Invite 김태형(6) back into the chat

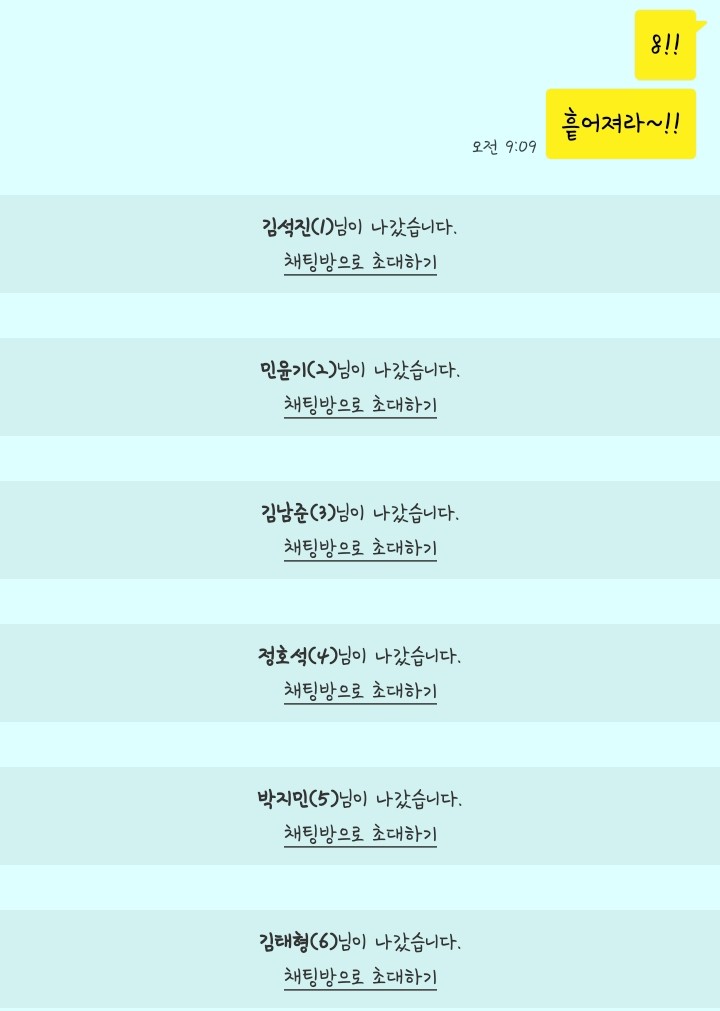click(360, 977)
